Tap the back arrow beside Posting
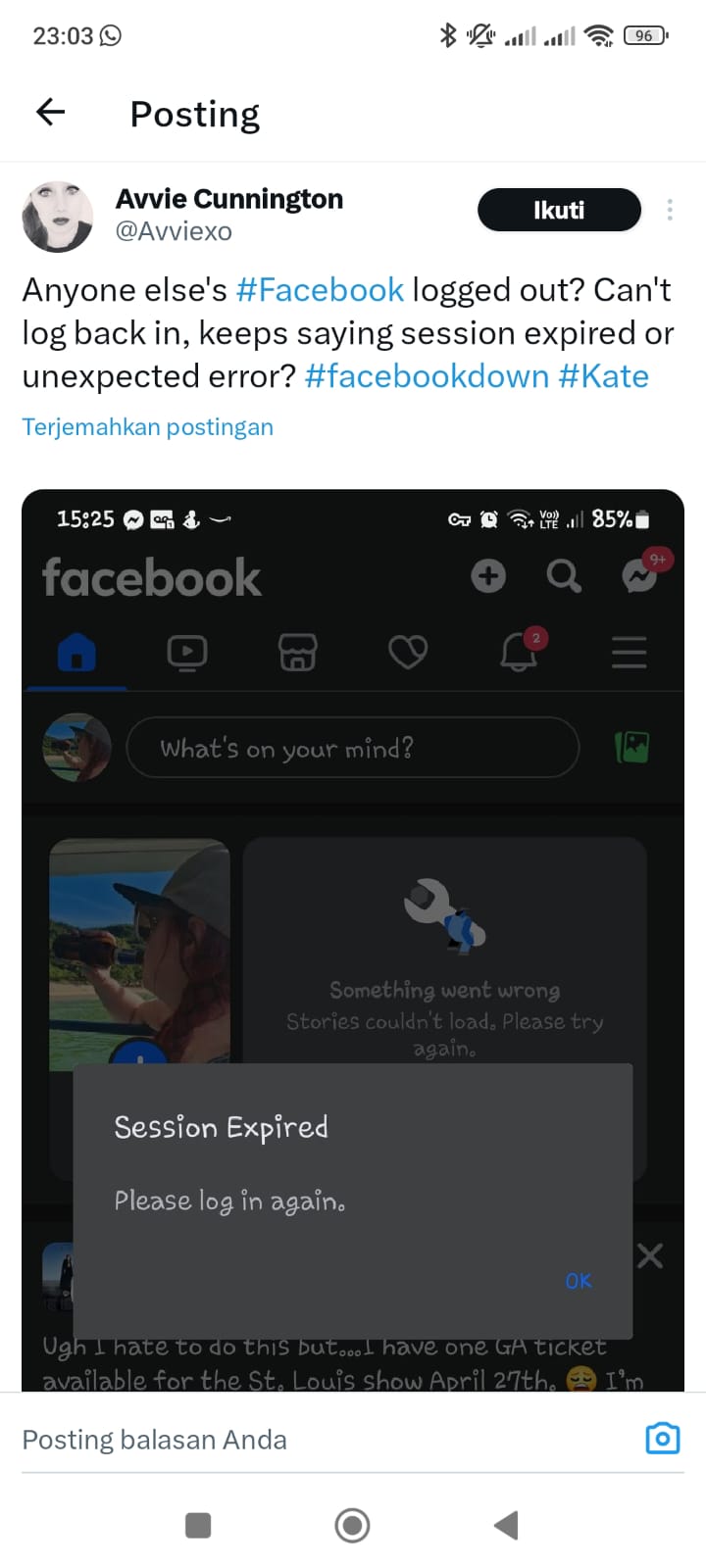This screenshot has width=706, height=1568. (49, 112)
